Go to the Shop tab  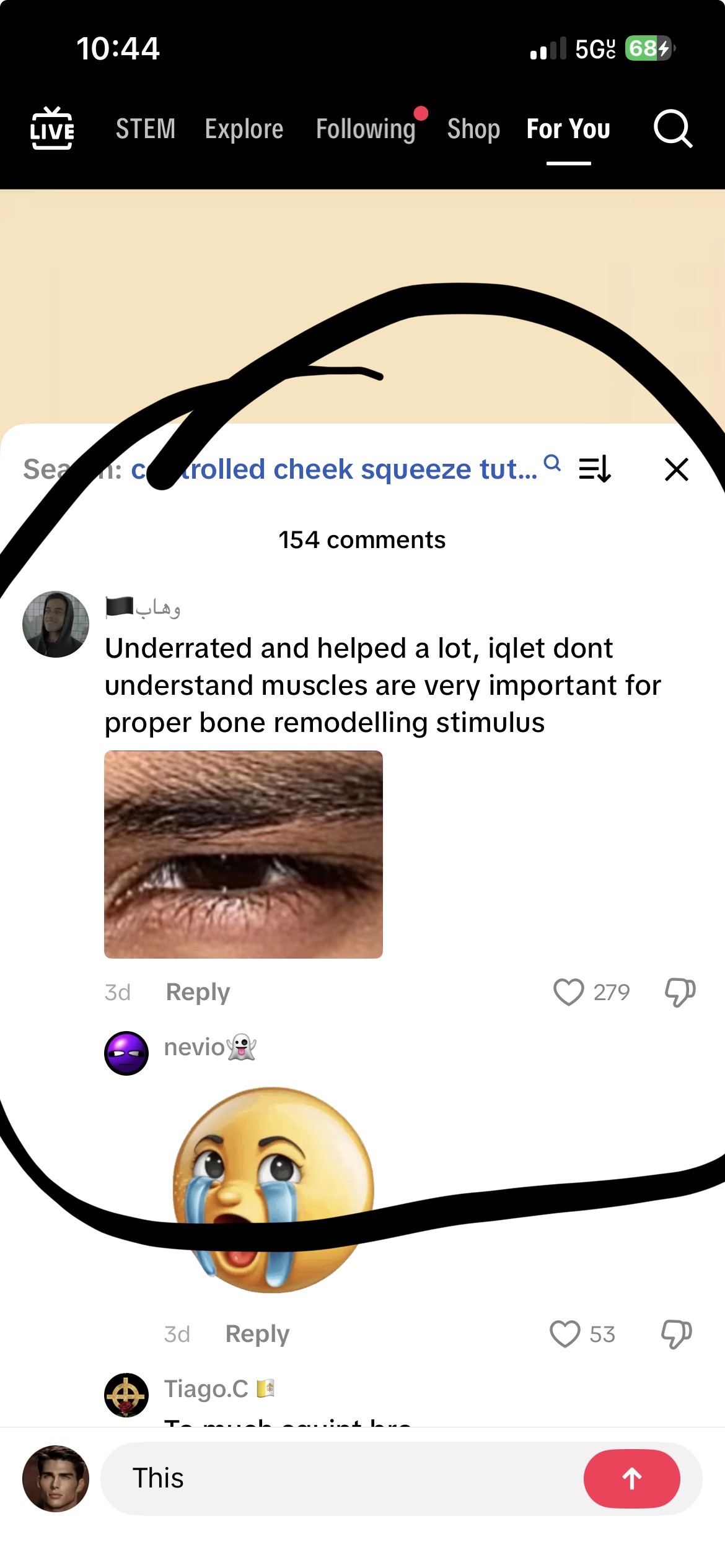point(473,129)
